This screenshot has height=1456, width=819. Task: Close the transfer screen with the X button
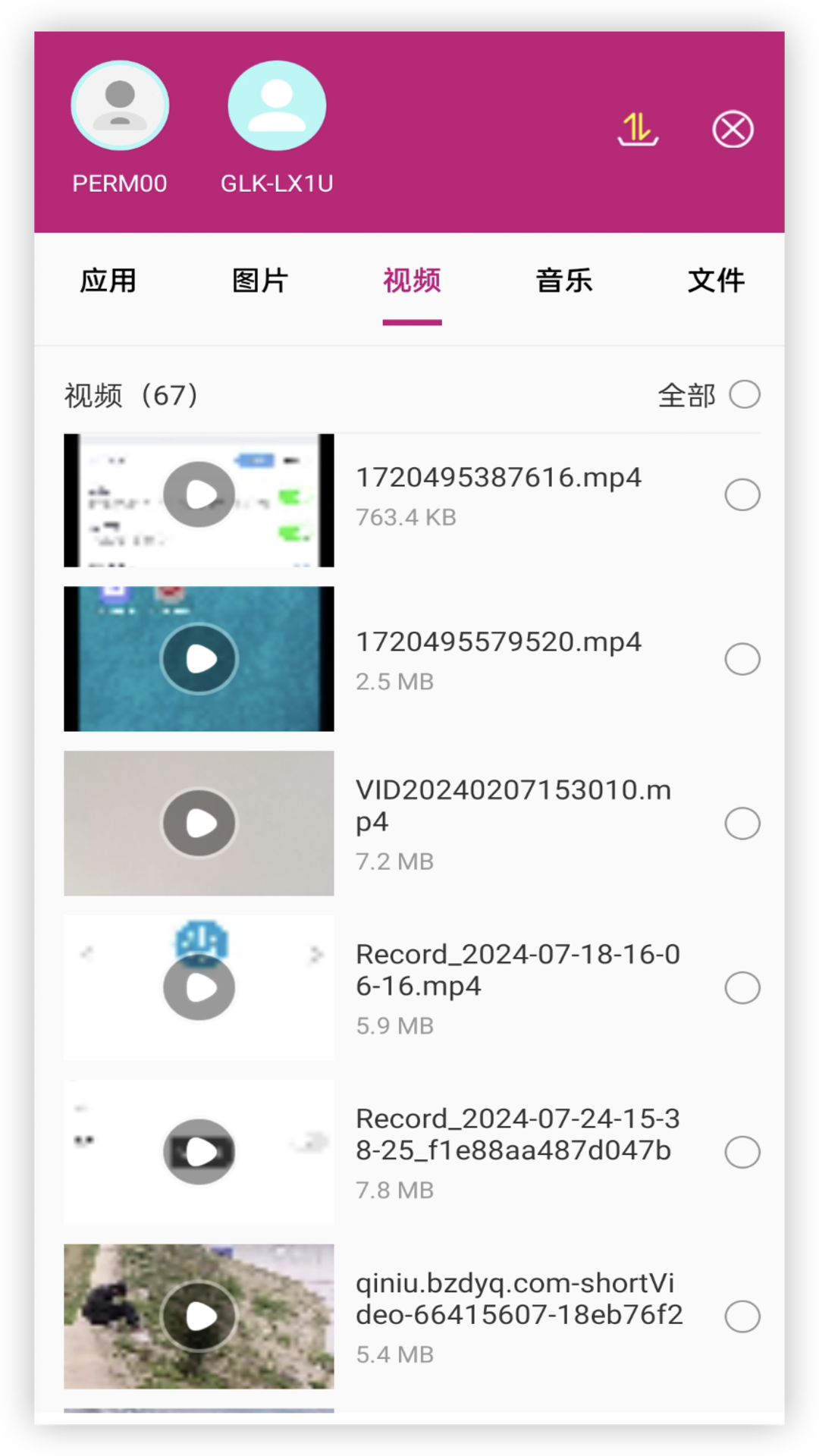click(733, 129)
